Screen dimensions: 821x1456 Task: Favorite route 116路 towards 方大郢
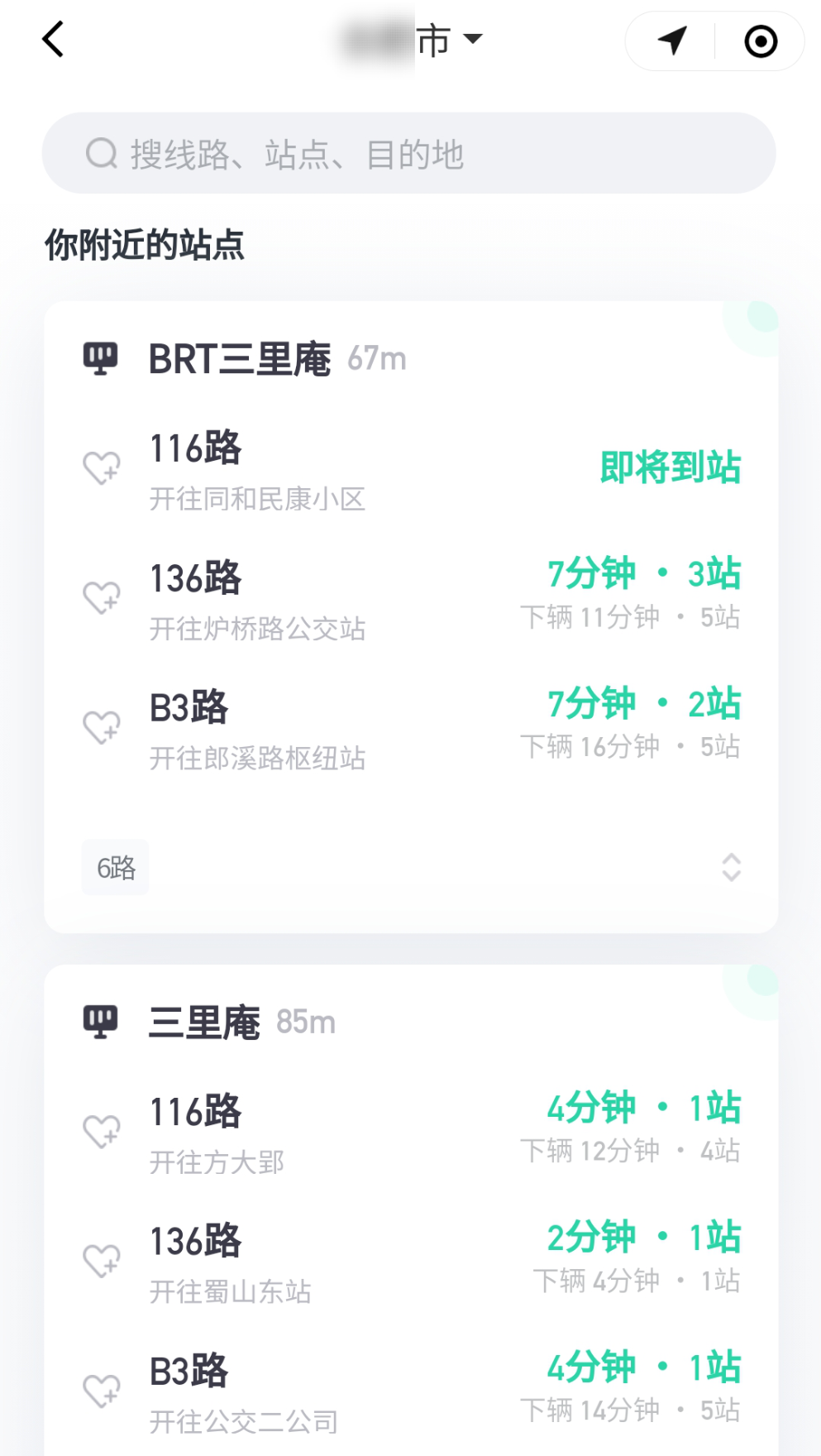pyautogui.click(x=102, y=1132)
